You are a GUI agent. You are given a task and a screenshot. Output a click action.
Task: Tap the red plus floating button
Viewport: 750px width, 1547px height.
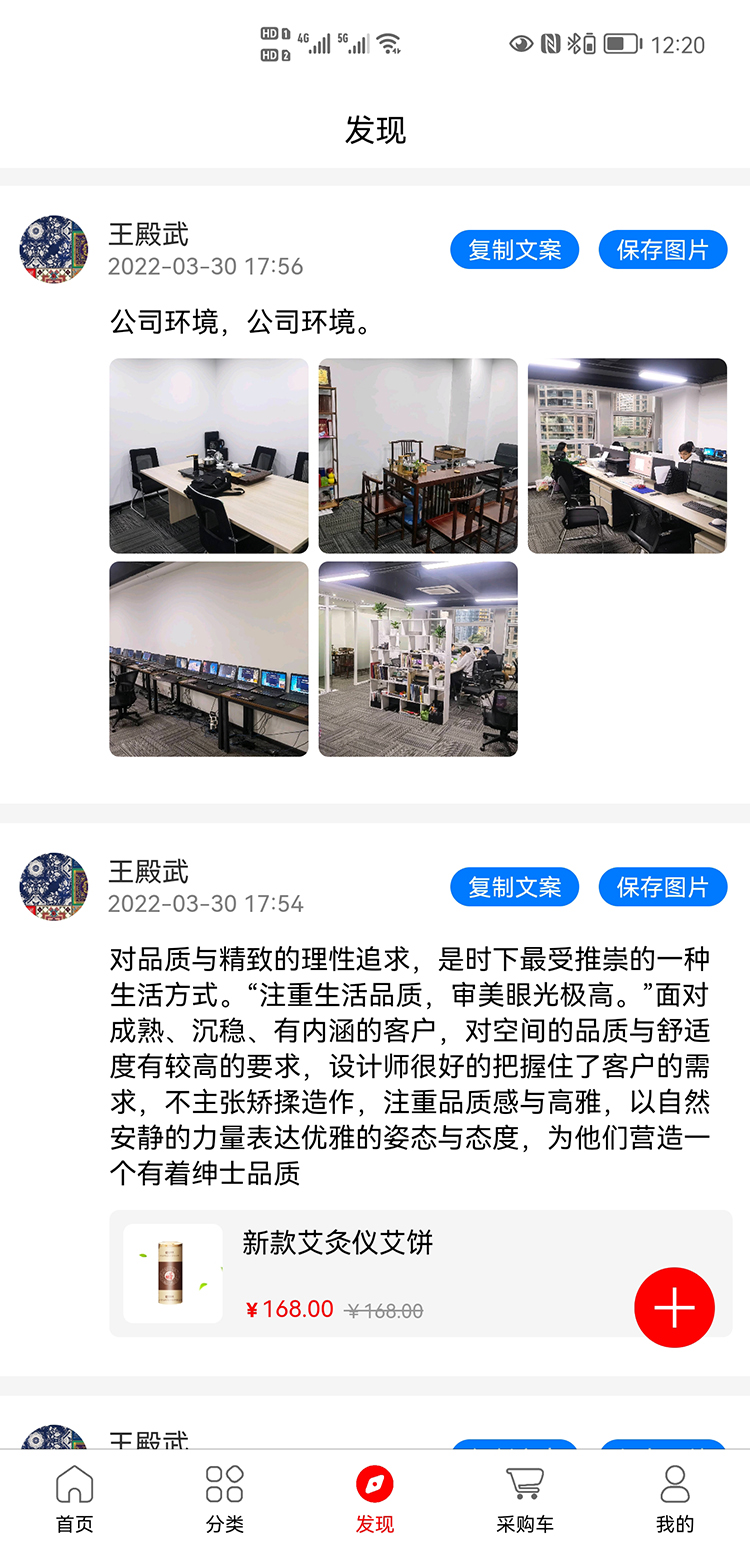(674, 1307)
